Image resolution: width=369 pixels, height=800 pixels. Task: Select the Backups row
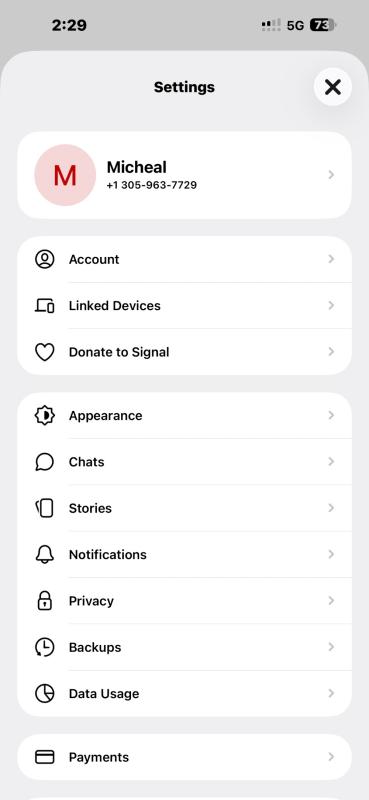coord(184,647)
